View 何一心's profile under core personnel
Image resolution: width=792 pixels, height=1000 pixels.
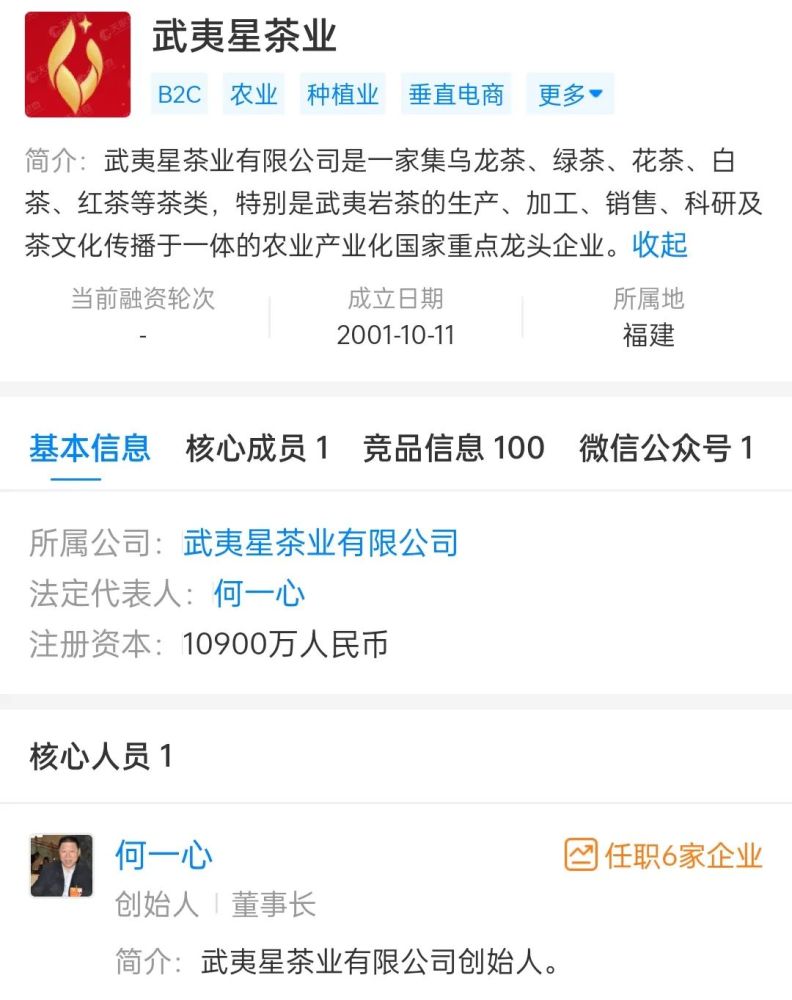(x=163, y=856)
